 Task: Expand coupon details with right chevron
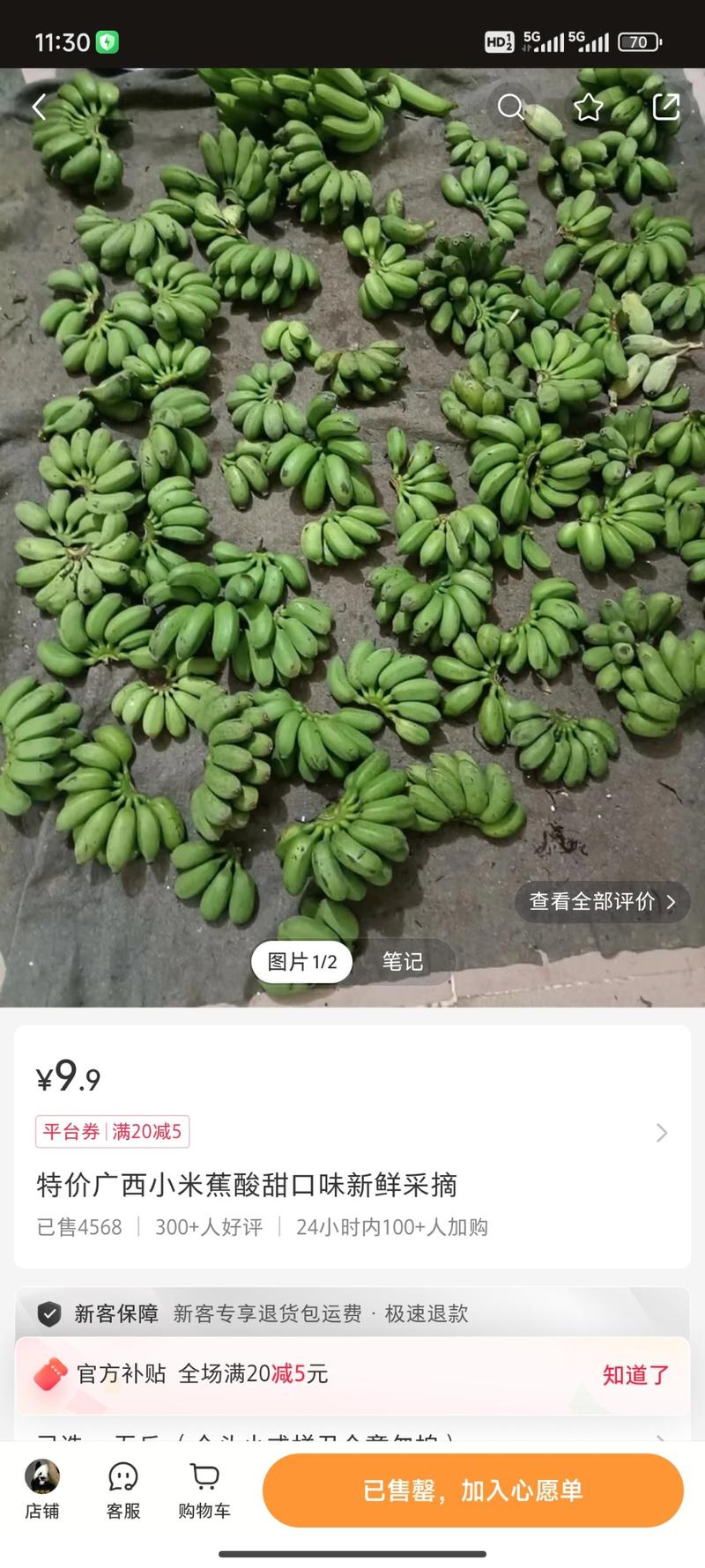(662, 1132)
